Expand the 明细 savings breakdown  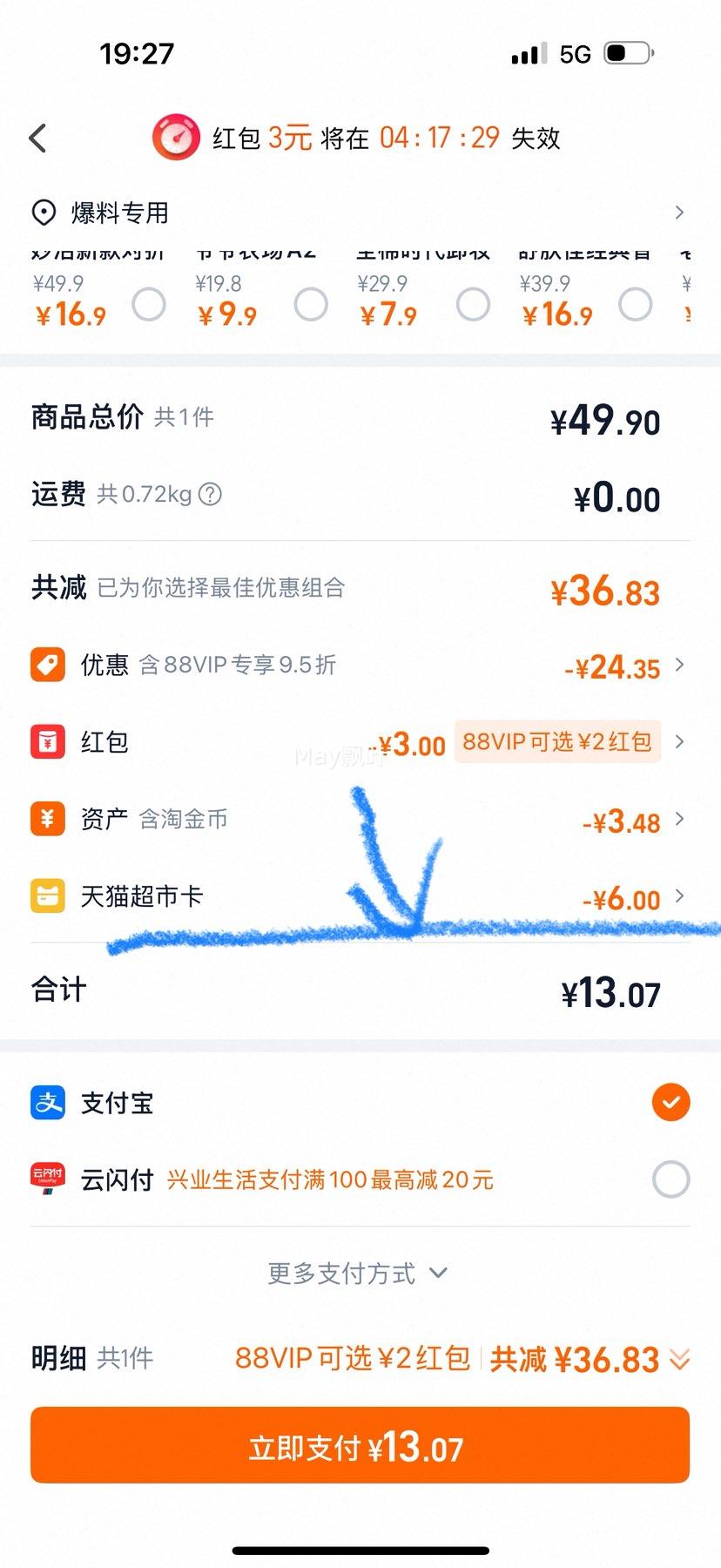point(679,1359)
